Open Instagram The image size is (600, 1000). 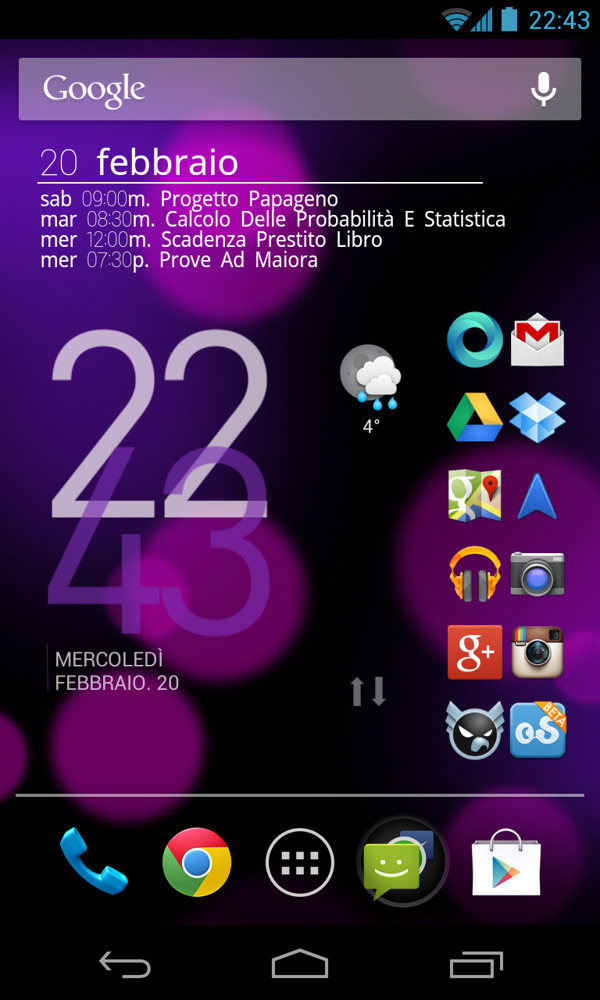tap(537, 652)
